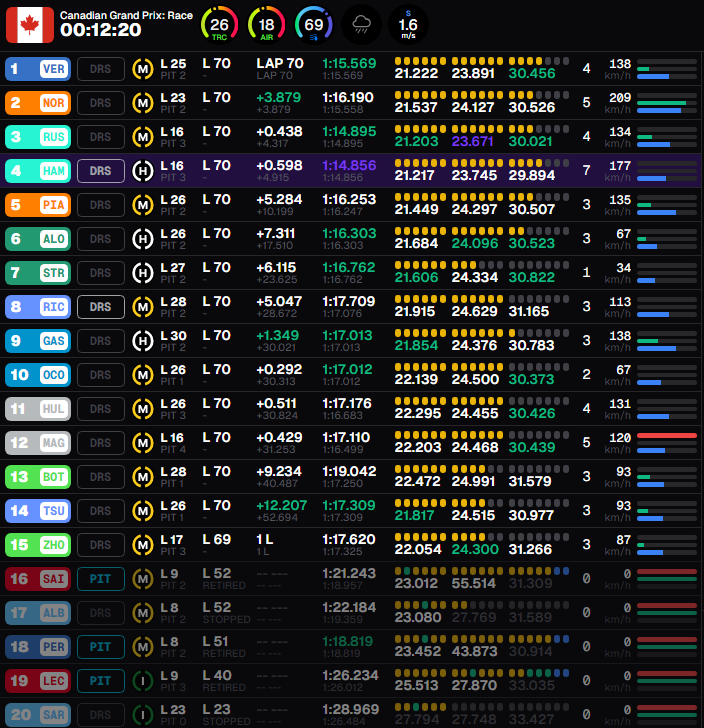Open the BOT driver row
This screenshot has height=728, width=704.
[x=352, y=477]
